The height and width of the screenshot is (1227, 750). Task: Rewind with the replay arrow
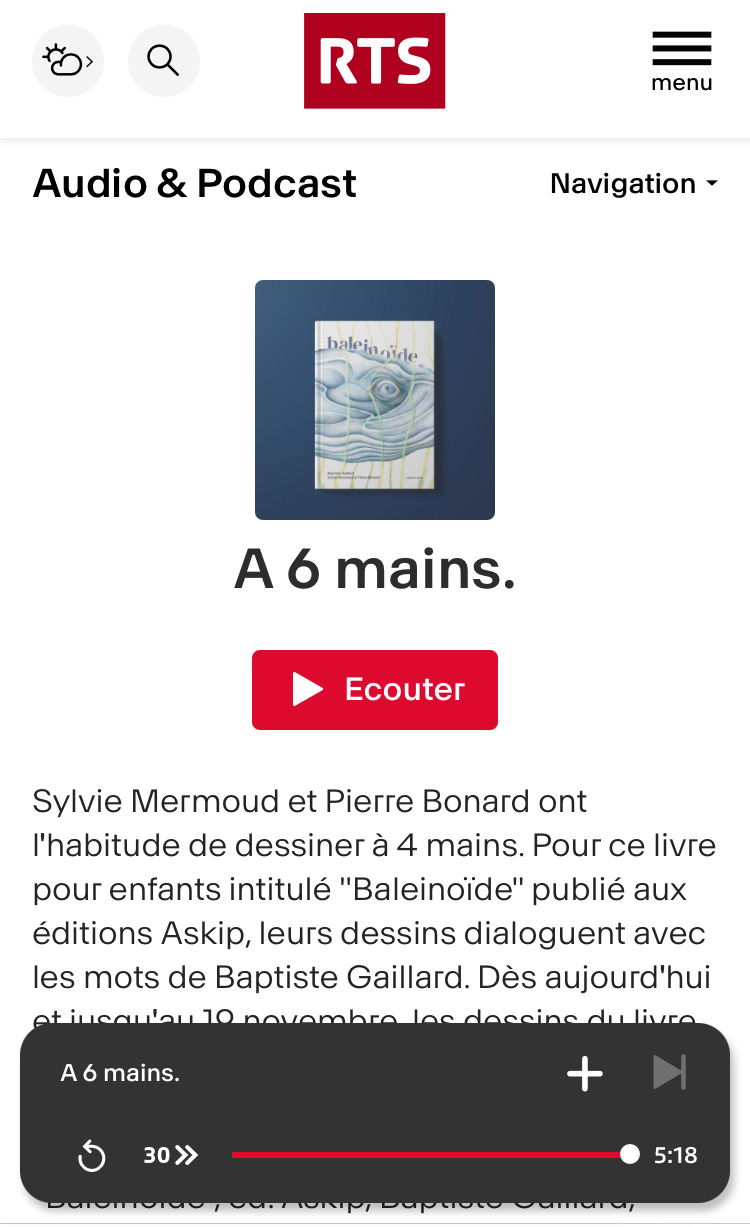(x=91, y=1156)
